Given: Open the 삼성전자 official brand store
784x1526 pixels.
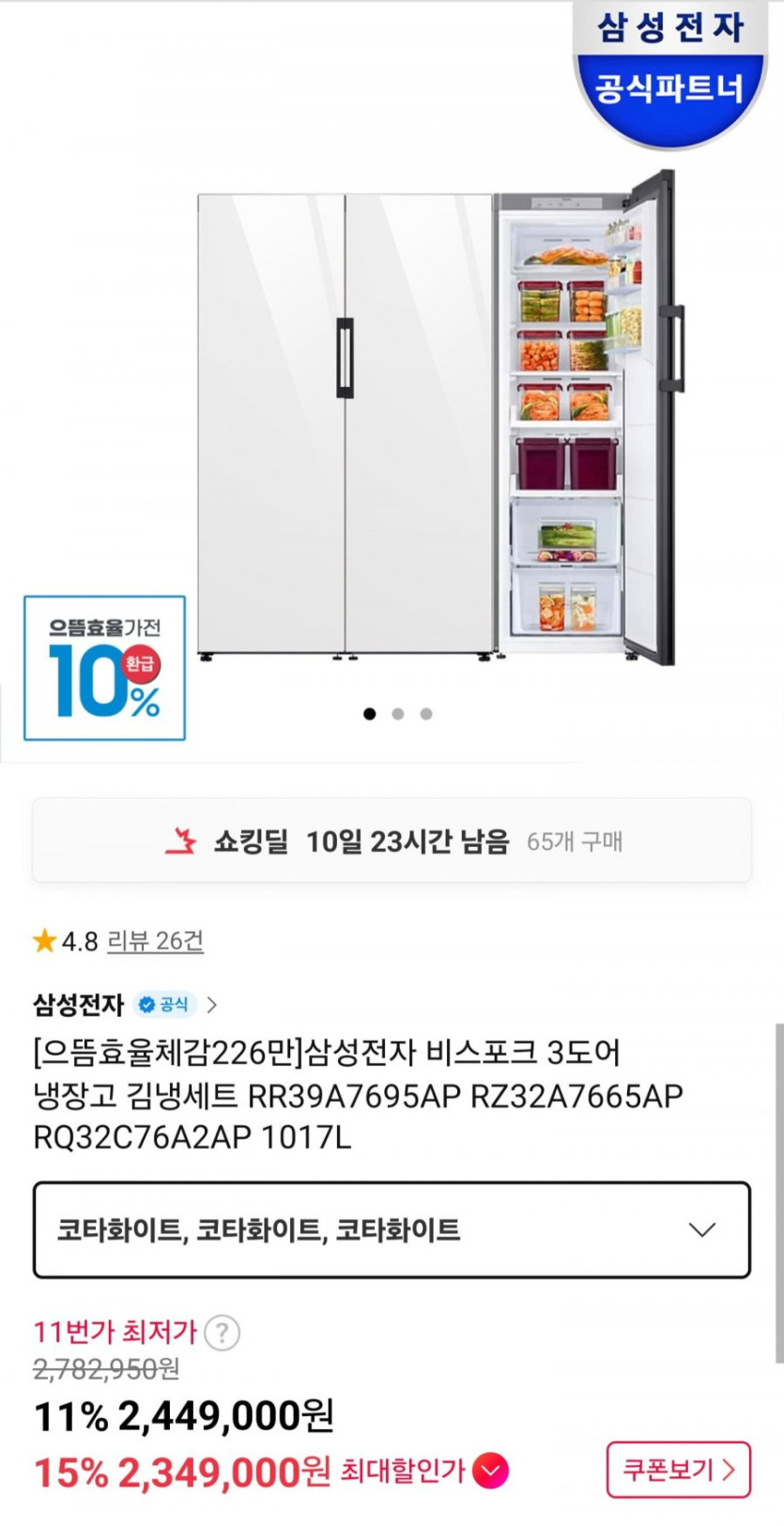Looking at the screenshot, I should click(x=124, y=1004).
